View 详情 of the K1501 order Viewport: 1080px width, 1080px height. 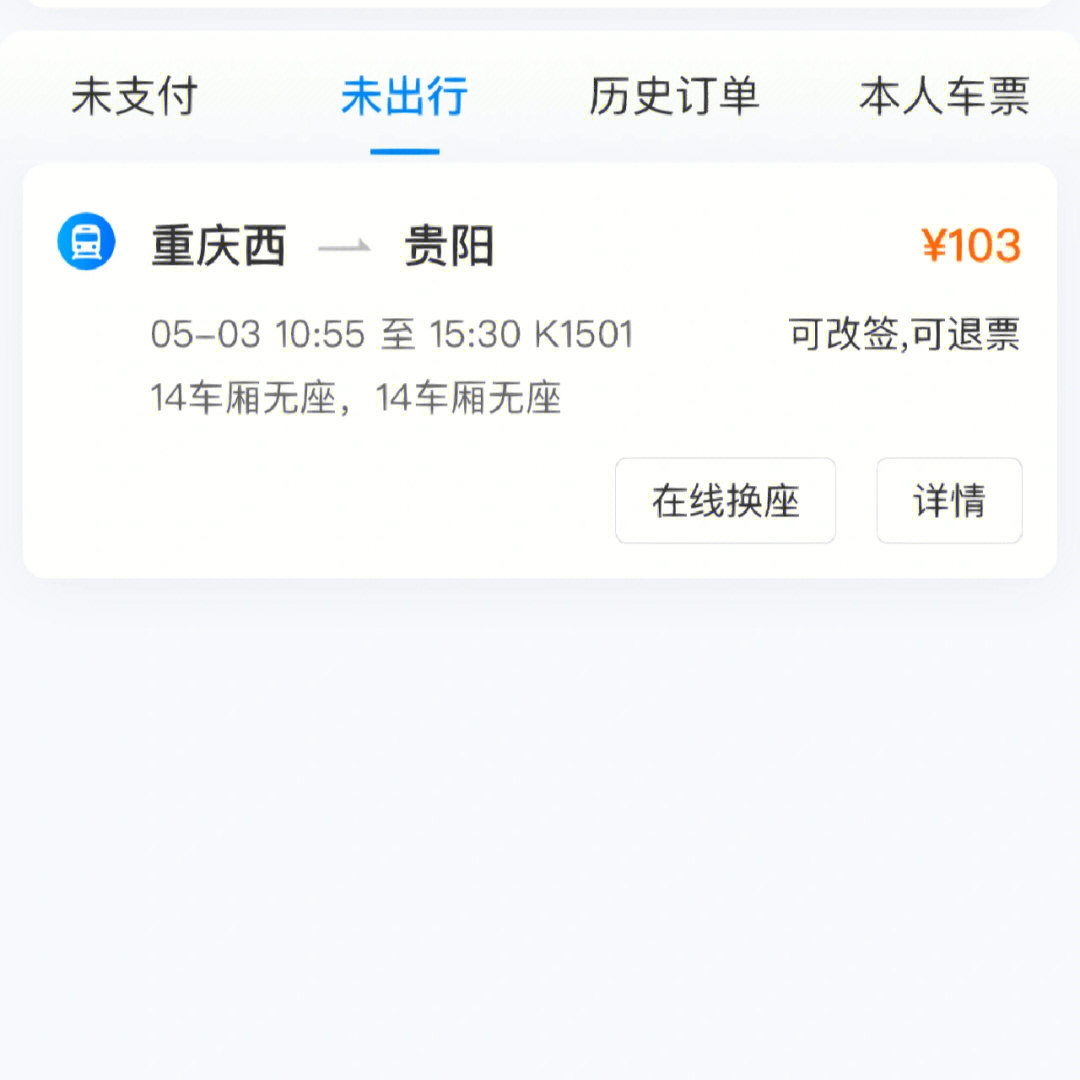[x=949, y=501]
